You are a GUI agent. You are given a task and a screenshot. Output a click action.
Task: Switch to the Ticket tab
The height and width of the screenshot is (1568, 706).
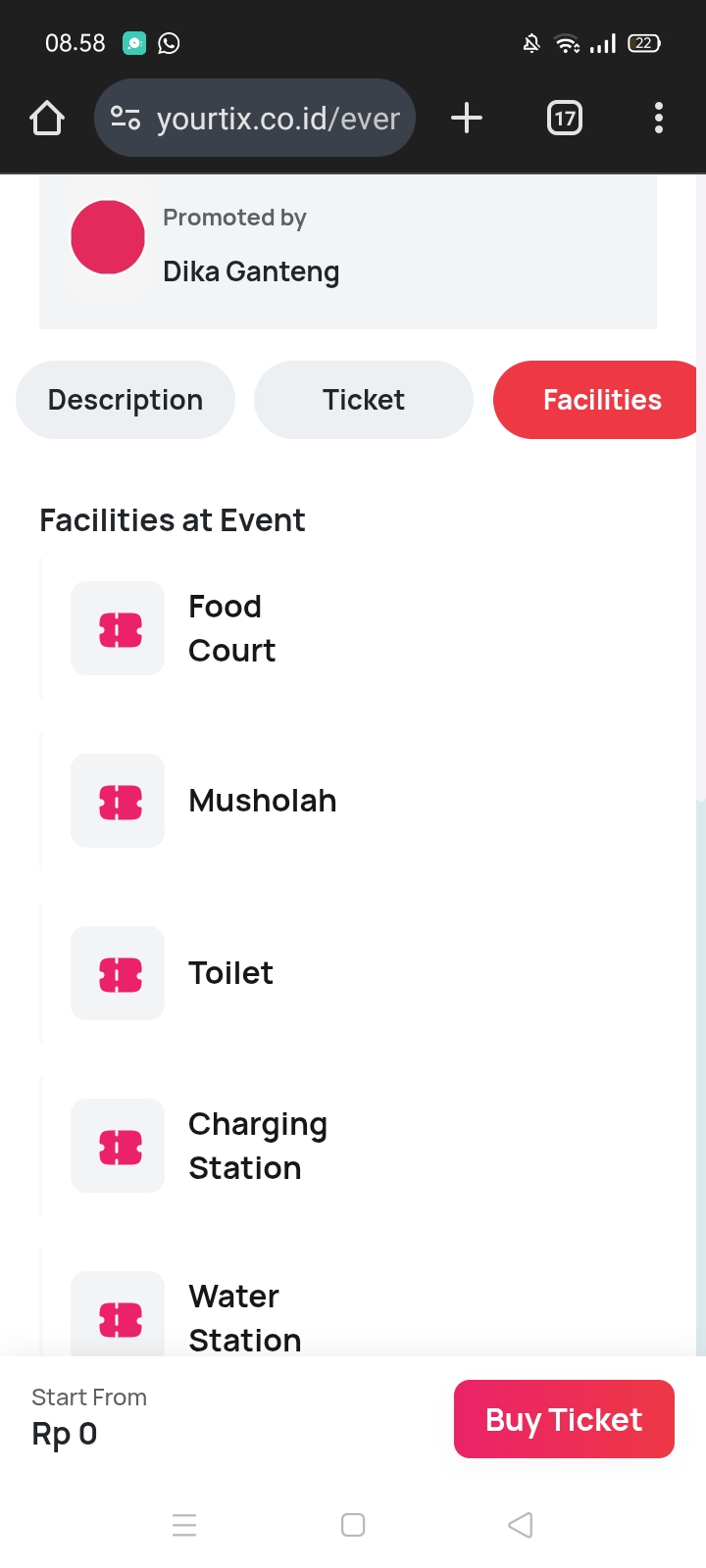pyautogui.click(x=364, y=400)
